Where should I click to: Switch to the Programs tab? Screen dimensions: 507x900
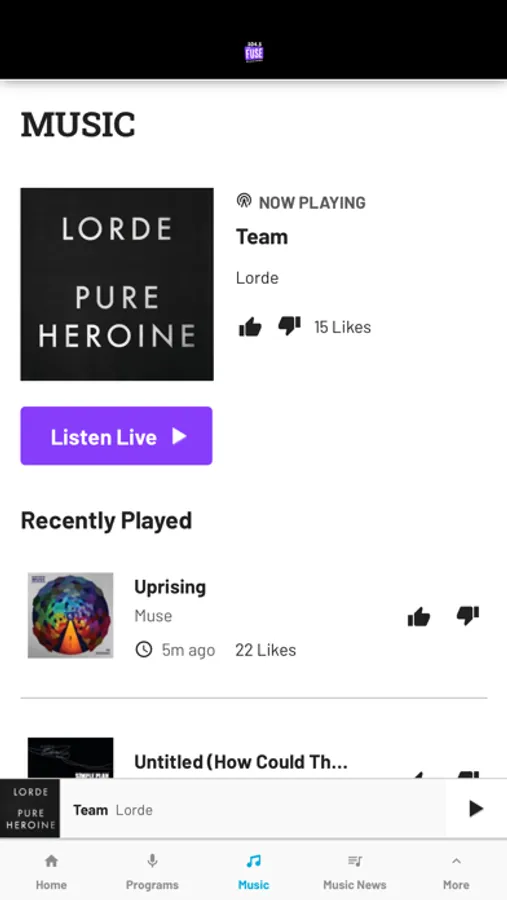coord(152,871)
